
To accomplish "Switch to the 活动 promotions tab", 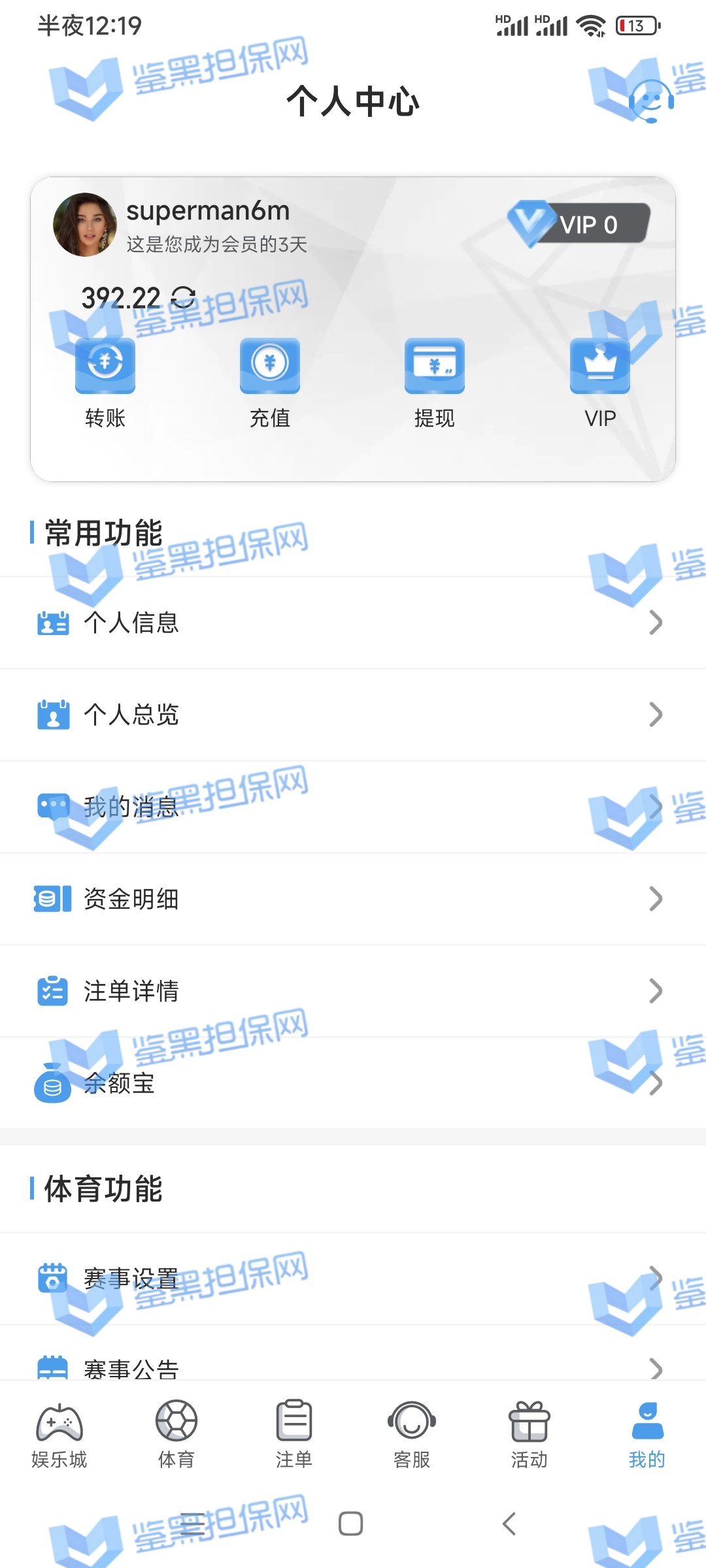I will pyautogui.click(x=529, y=1434).
